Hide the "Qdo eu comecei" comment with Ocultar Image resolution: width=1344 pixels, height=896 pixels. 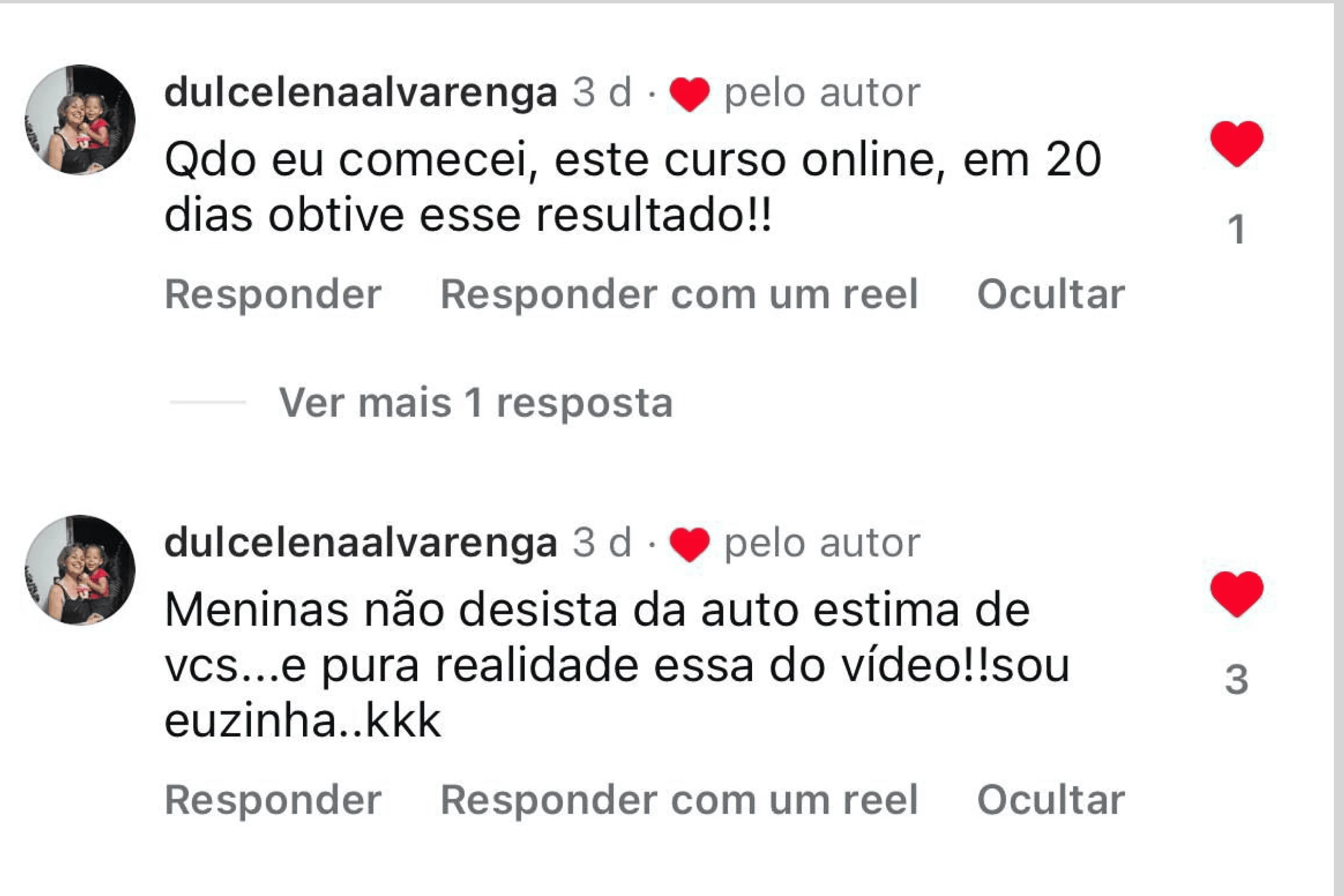[x=1051, y=295]
